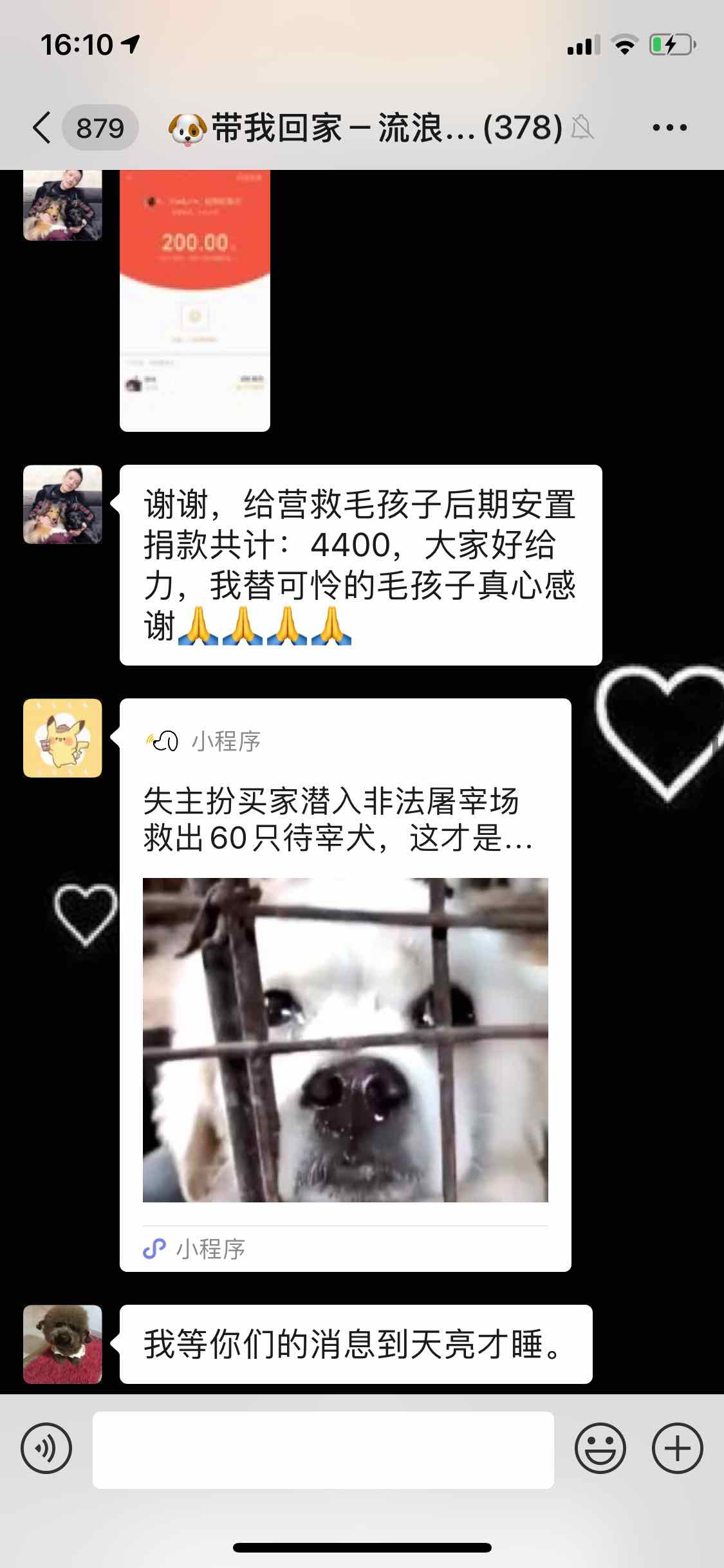This screenshot has width=724, height=1568.
Task: Open the mini program card about 60 rescued dogs
Action: click(345, 984)
